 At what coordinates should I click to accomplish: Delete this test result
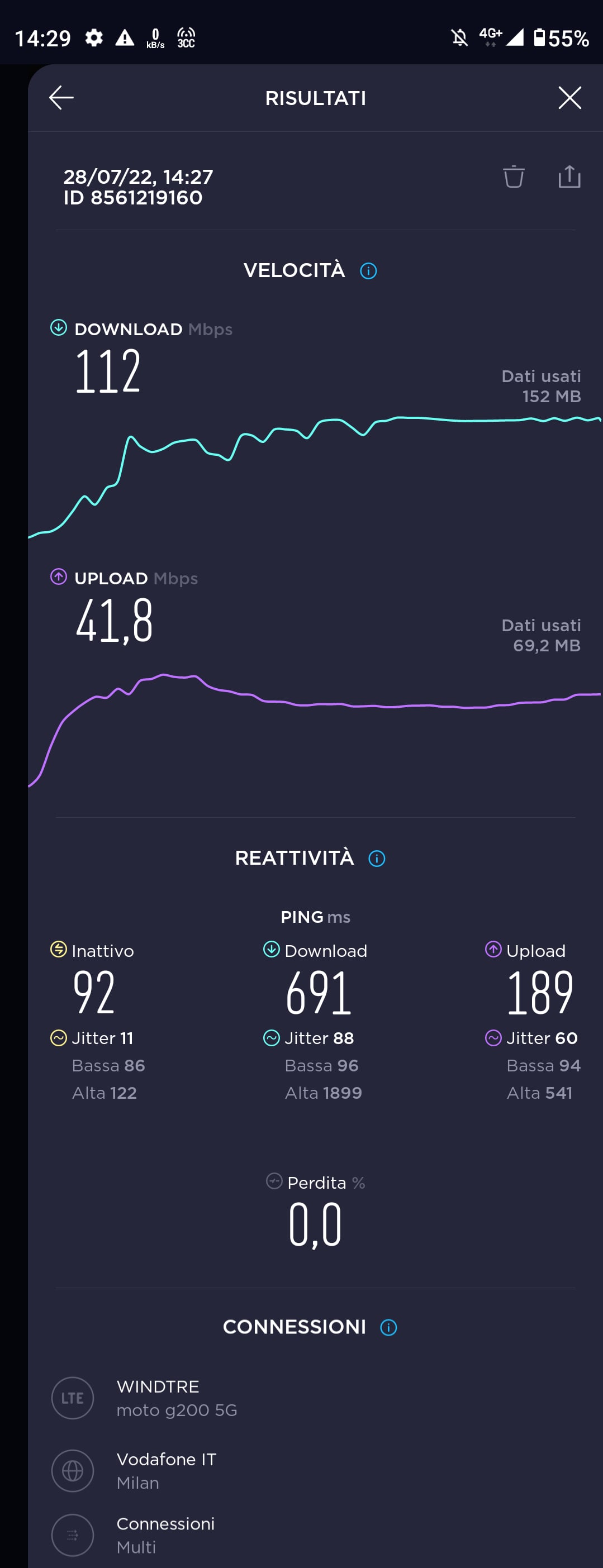click(514, 177)
